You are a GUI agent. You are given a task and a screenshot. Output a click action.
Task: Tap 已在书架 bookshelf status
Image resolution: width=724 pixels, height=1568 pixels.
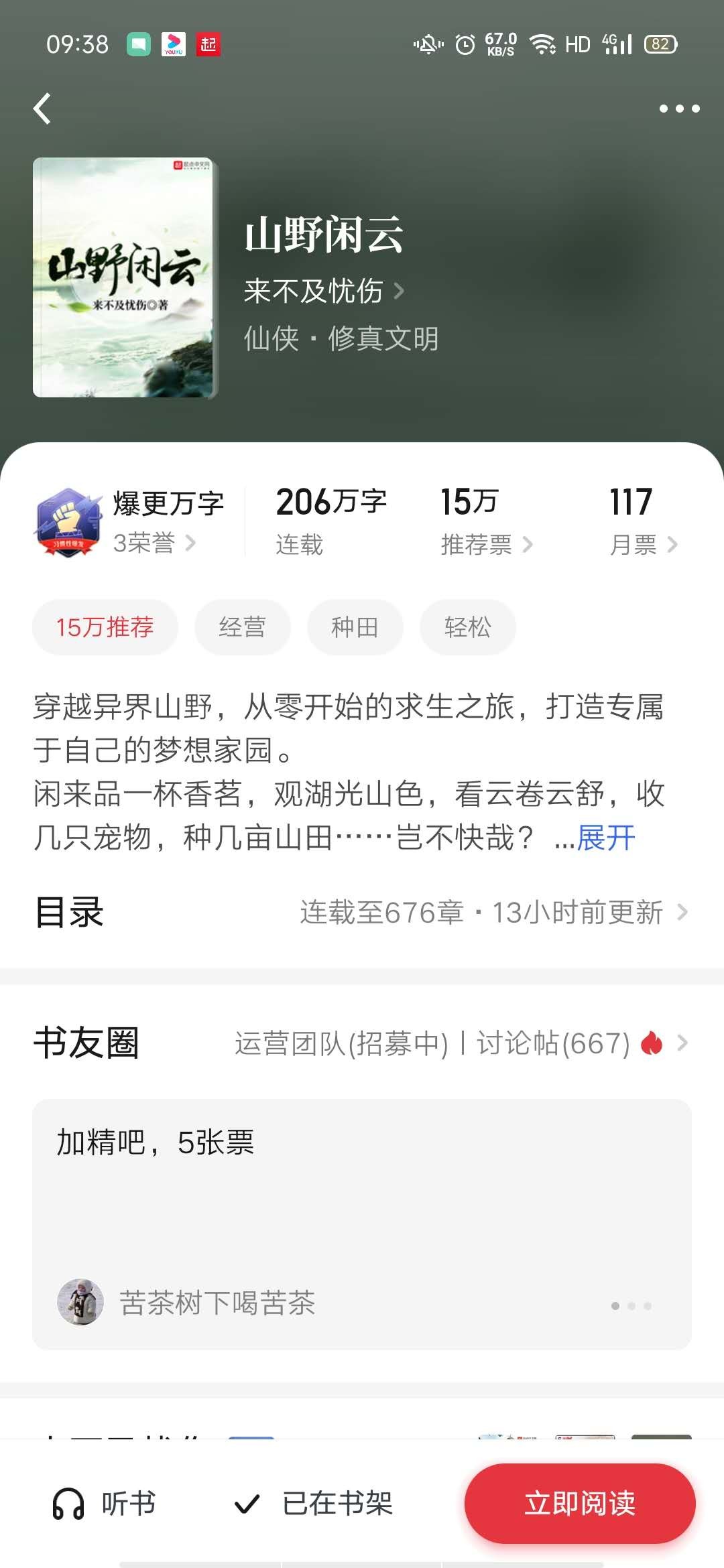click(314, 1504)
